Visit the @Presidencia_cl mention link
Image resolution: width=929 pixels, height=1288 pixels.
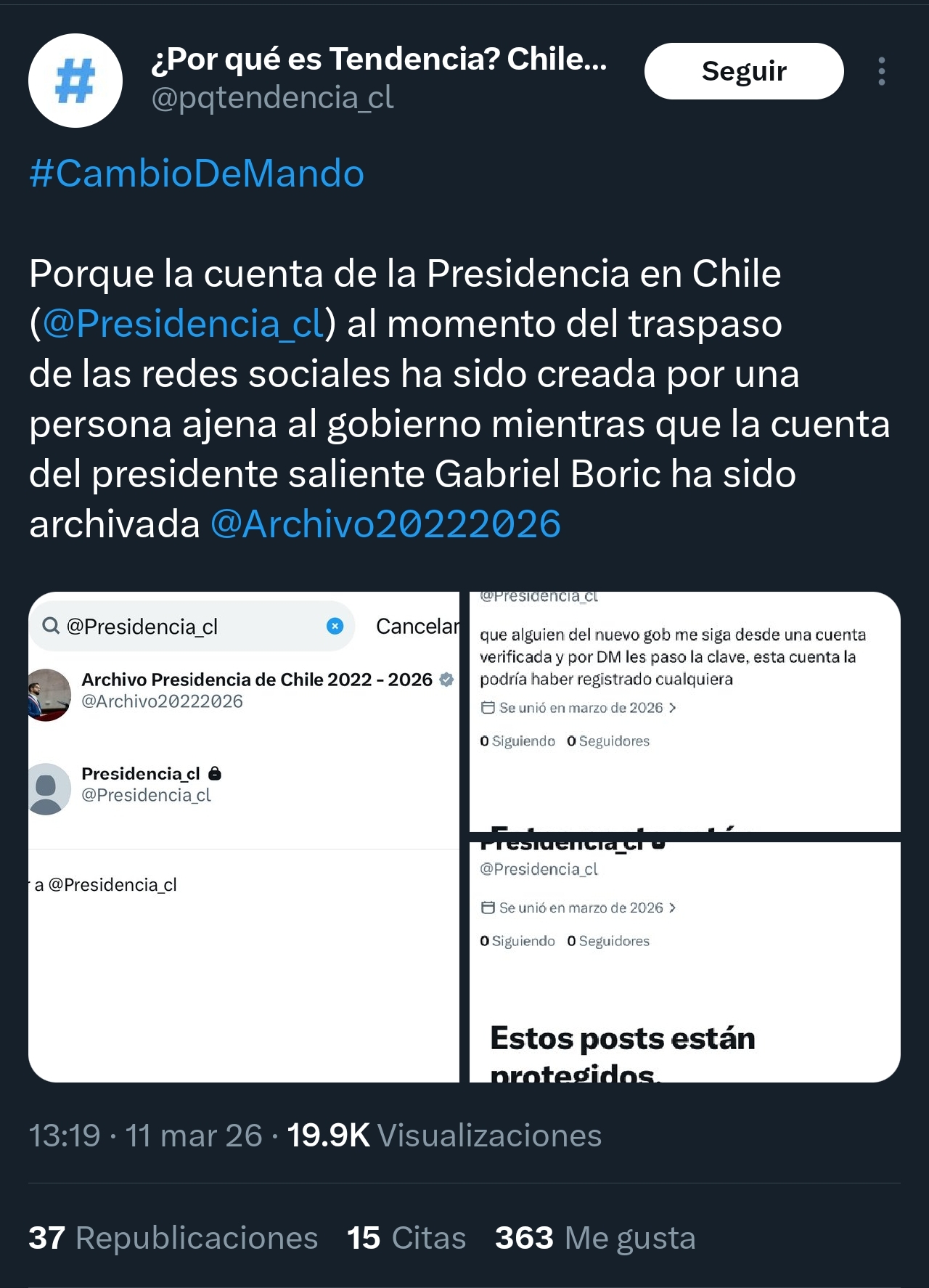click(x=183, y=324)
